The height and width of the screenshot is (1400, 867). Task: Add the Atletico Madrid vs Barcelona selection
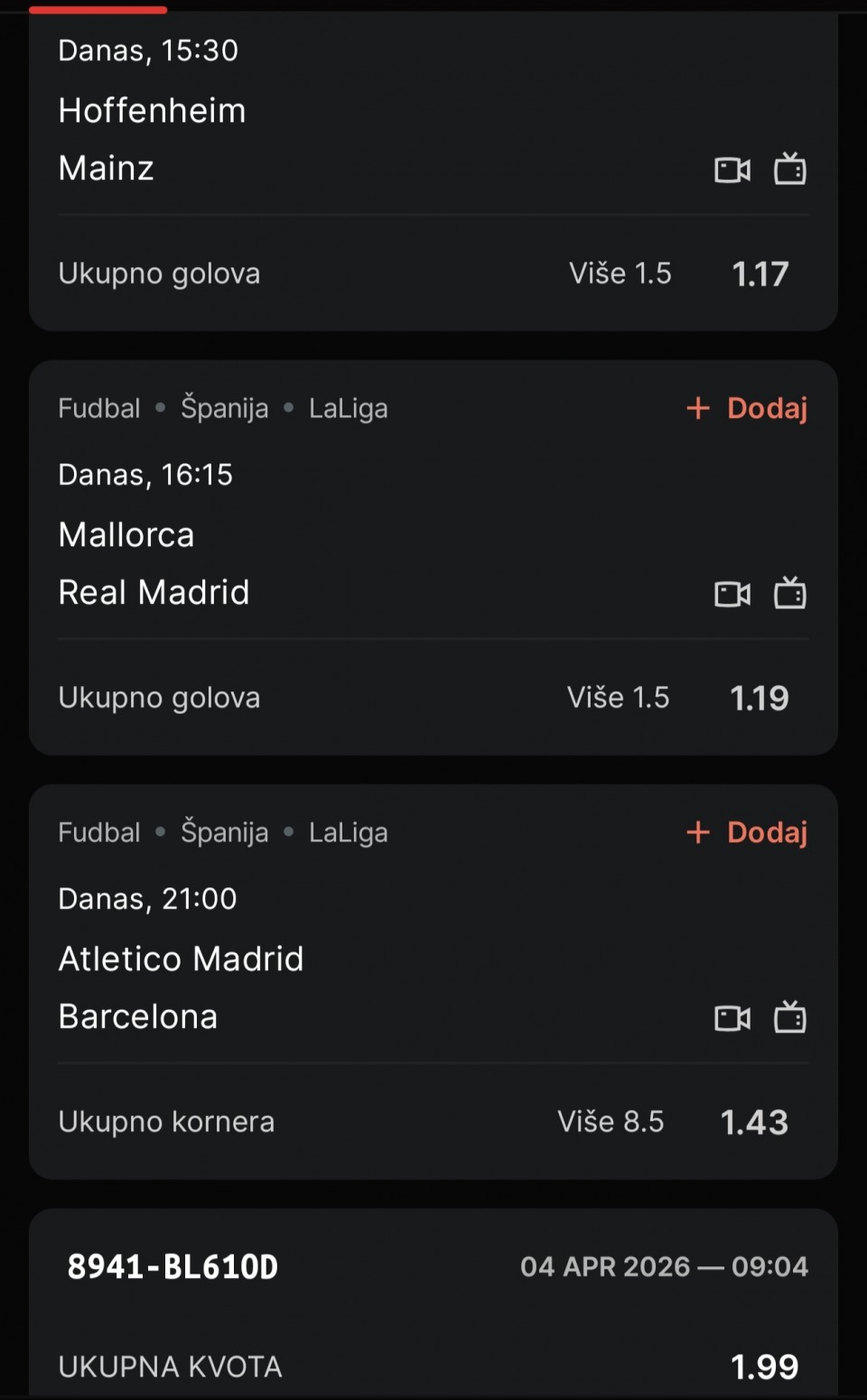[x=748, y=832]
